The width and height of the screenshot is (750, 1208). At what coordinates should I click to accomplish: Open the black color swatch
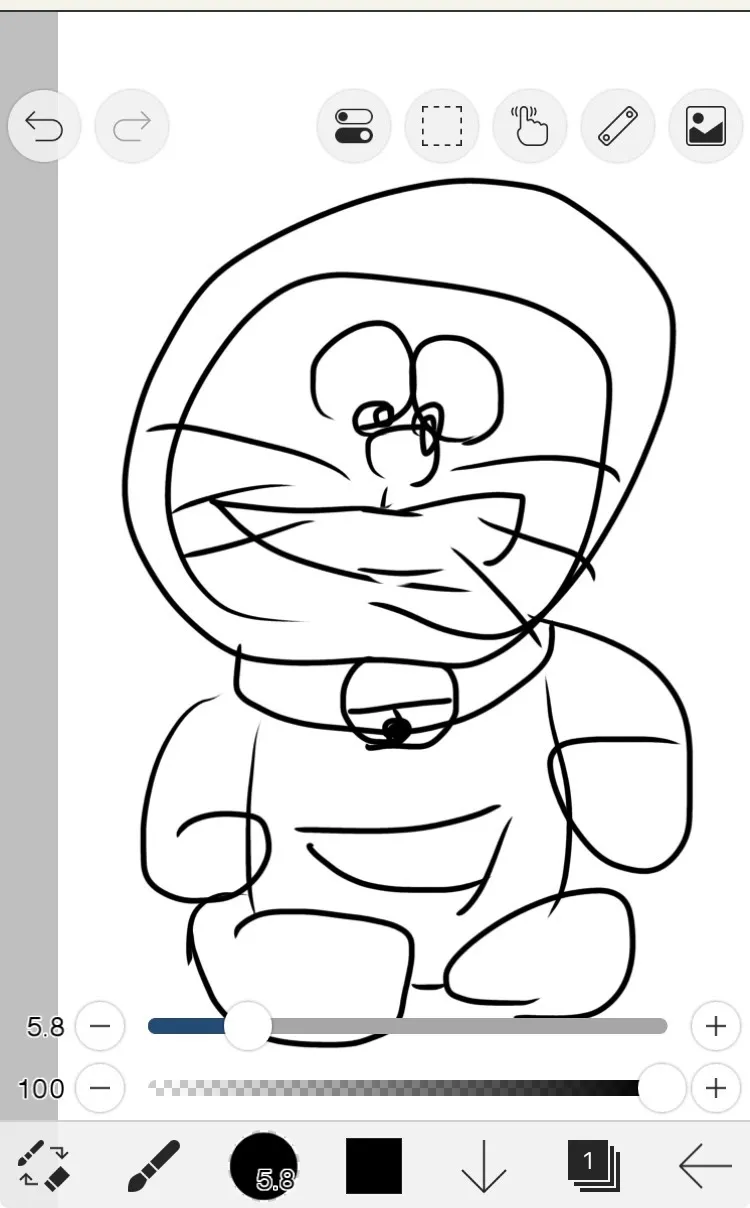374,1166
